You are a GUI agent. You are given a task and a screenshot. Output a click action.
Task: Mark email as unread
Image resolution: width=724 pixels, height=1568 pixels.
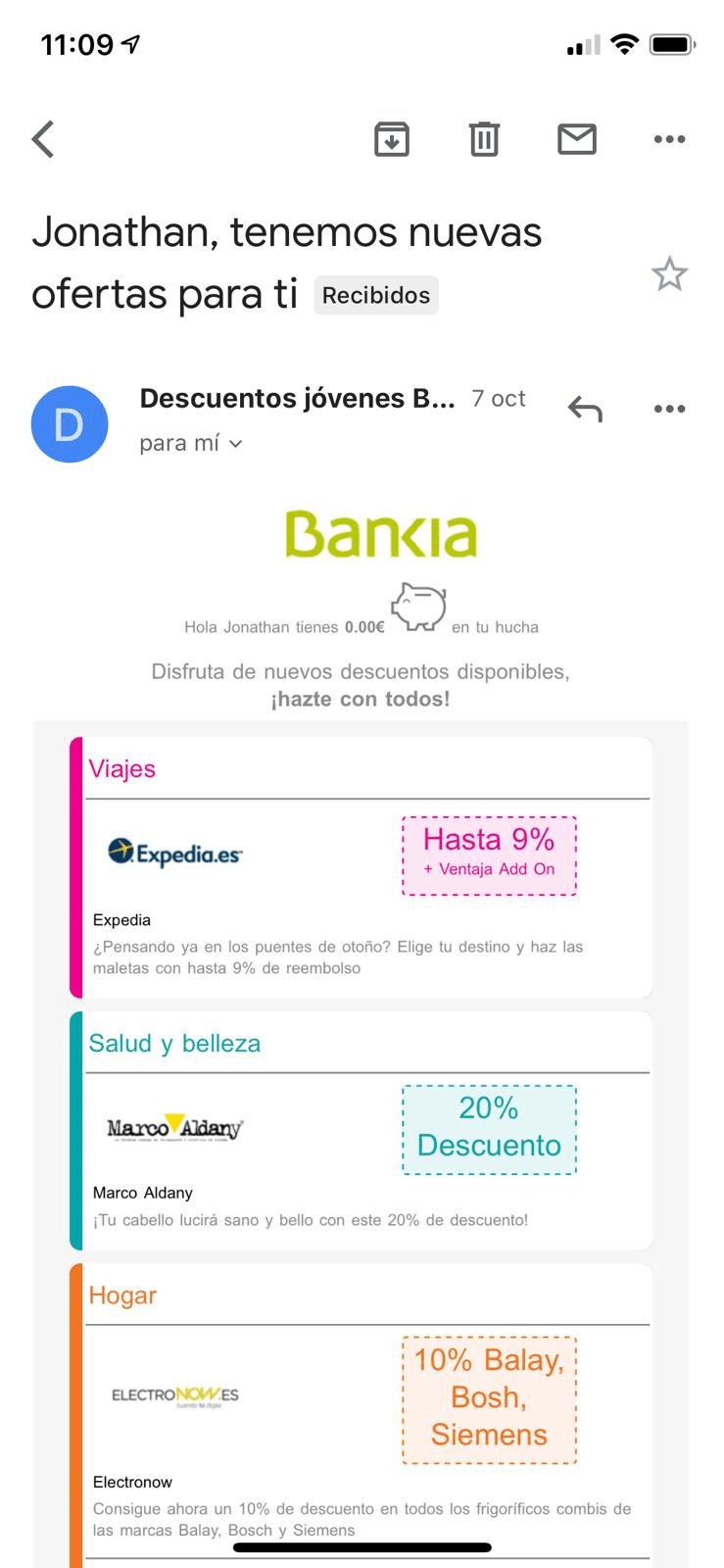(x=577, y=139)
